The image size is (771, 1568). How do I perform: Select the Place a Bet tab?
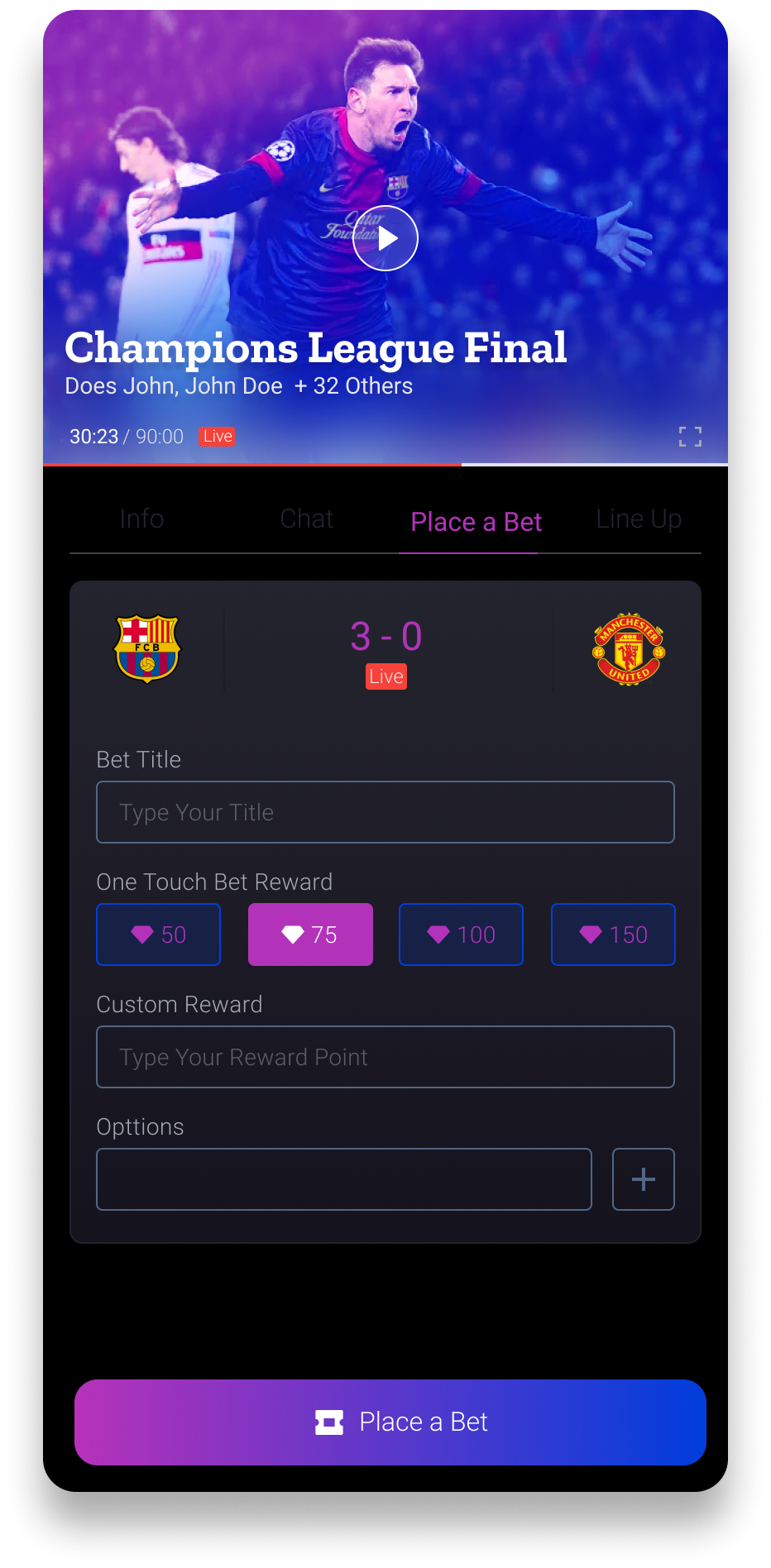[476, 522]
